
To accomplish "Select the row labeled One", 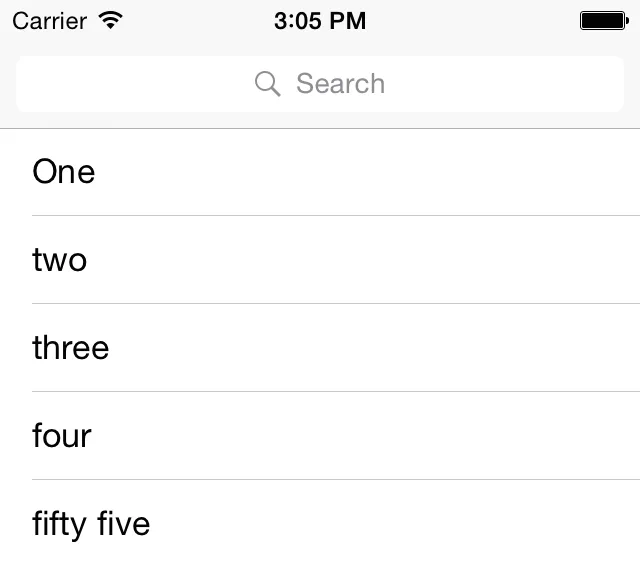I will [x=320, y=172].
